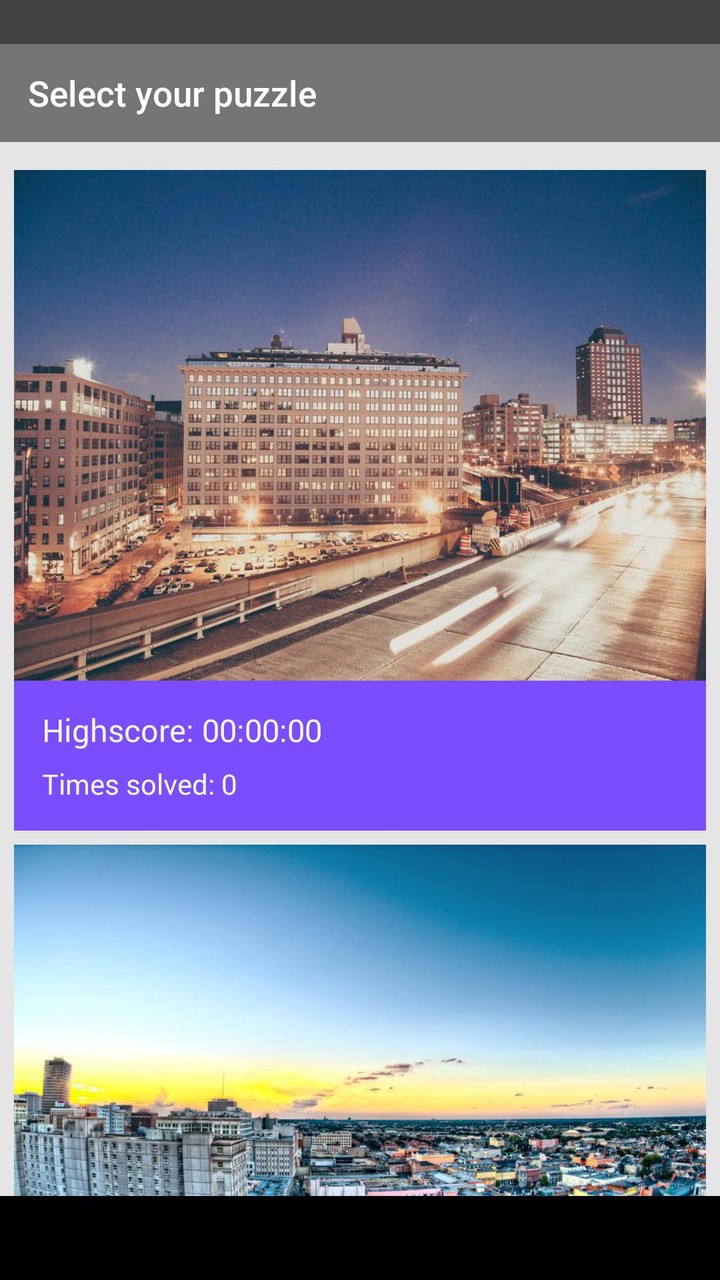Click the first puzzle card
The width and height of the screenshot is (720, 1280).
(x=360, y=500)
